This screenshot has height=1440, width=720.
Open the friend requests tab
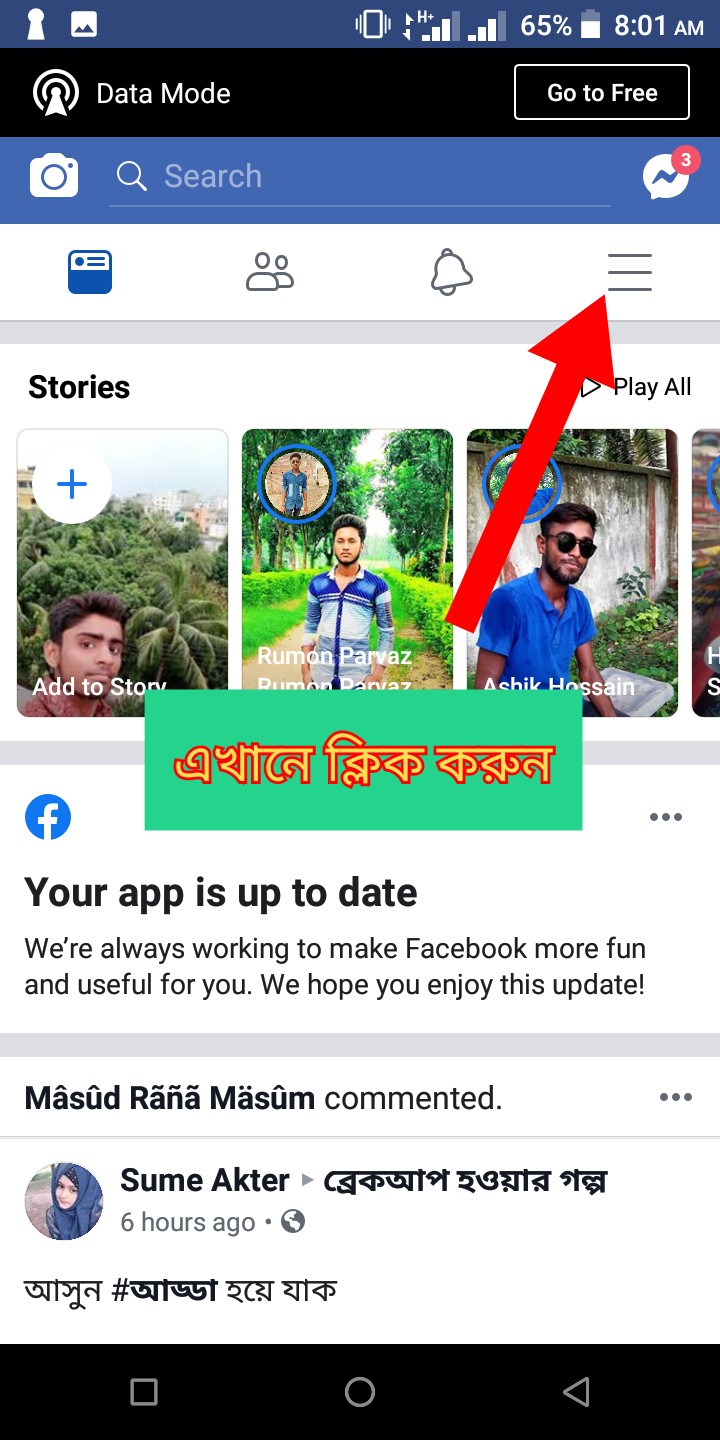[270, 272]
